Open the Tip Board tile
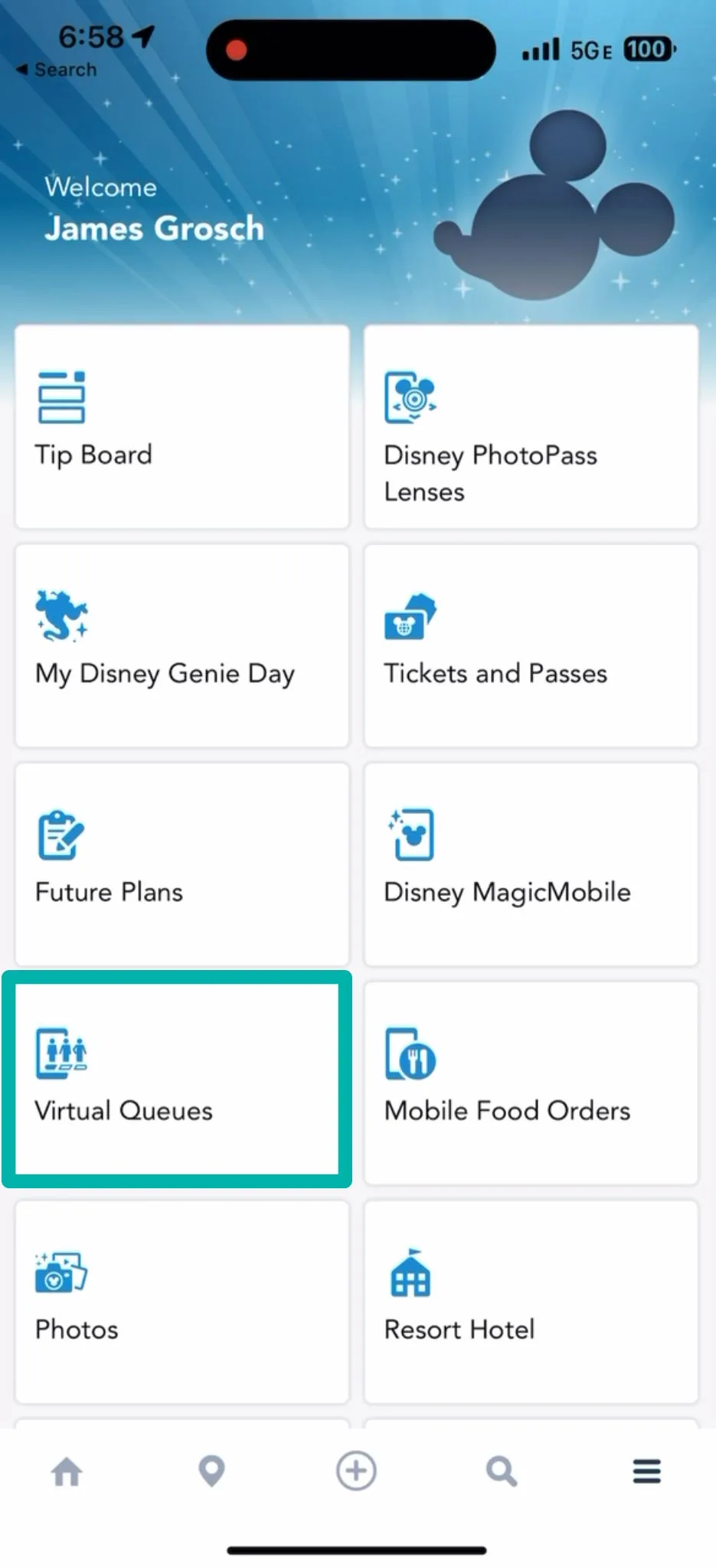716x1568 pixels. point(181,427)
